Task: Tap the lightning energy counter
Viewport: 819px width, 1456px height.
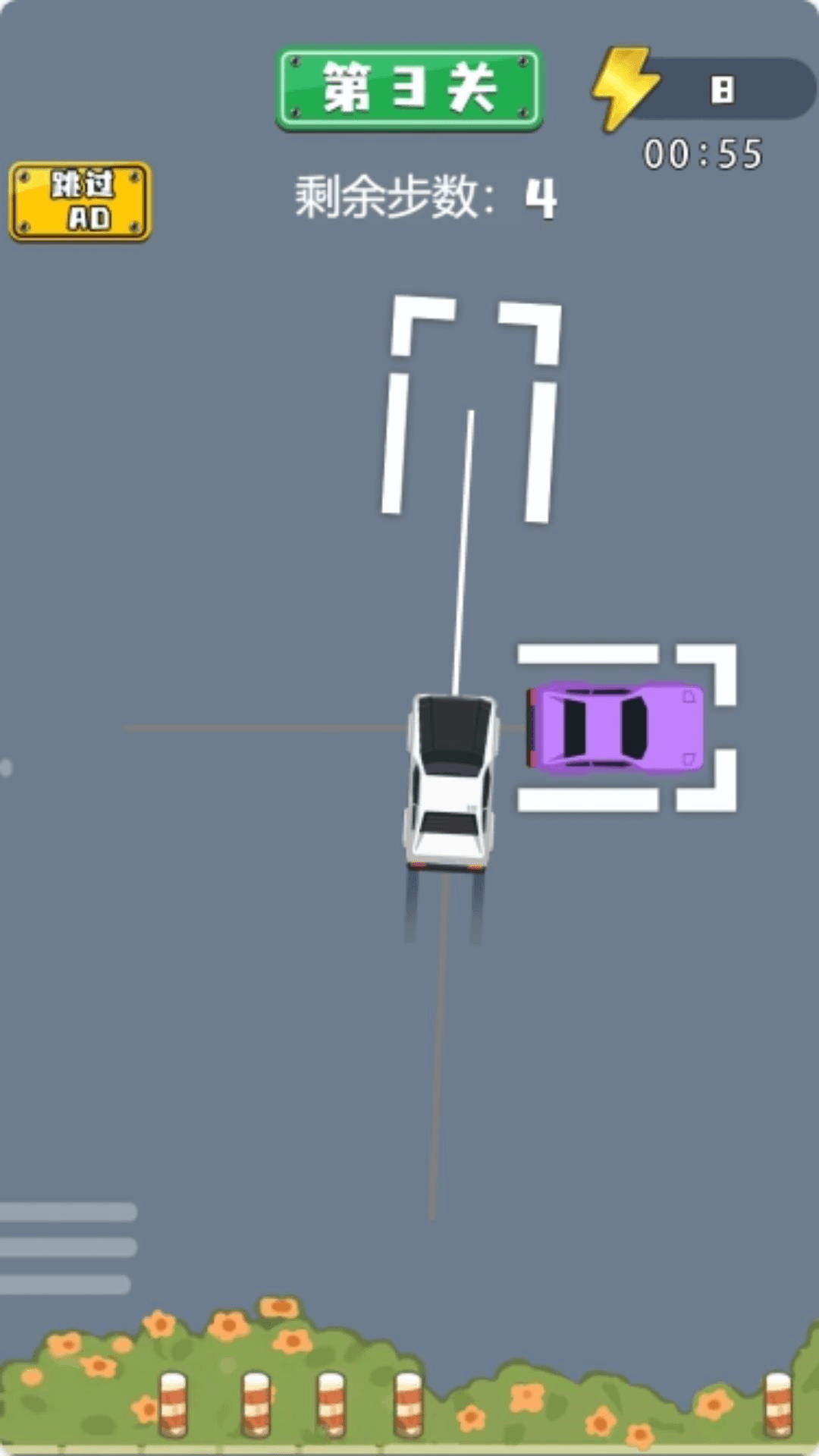Action: coord(701,89)
